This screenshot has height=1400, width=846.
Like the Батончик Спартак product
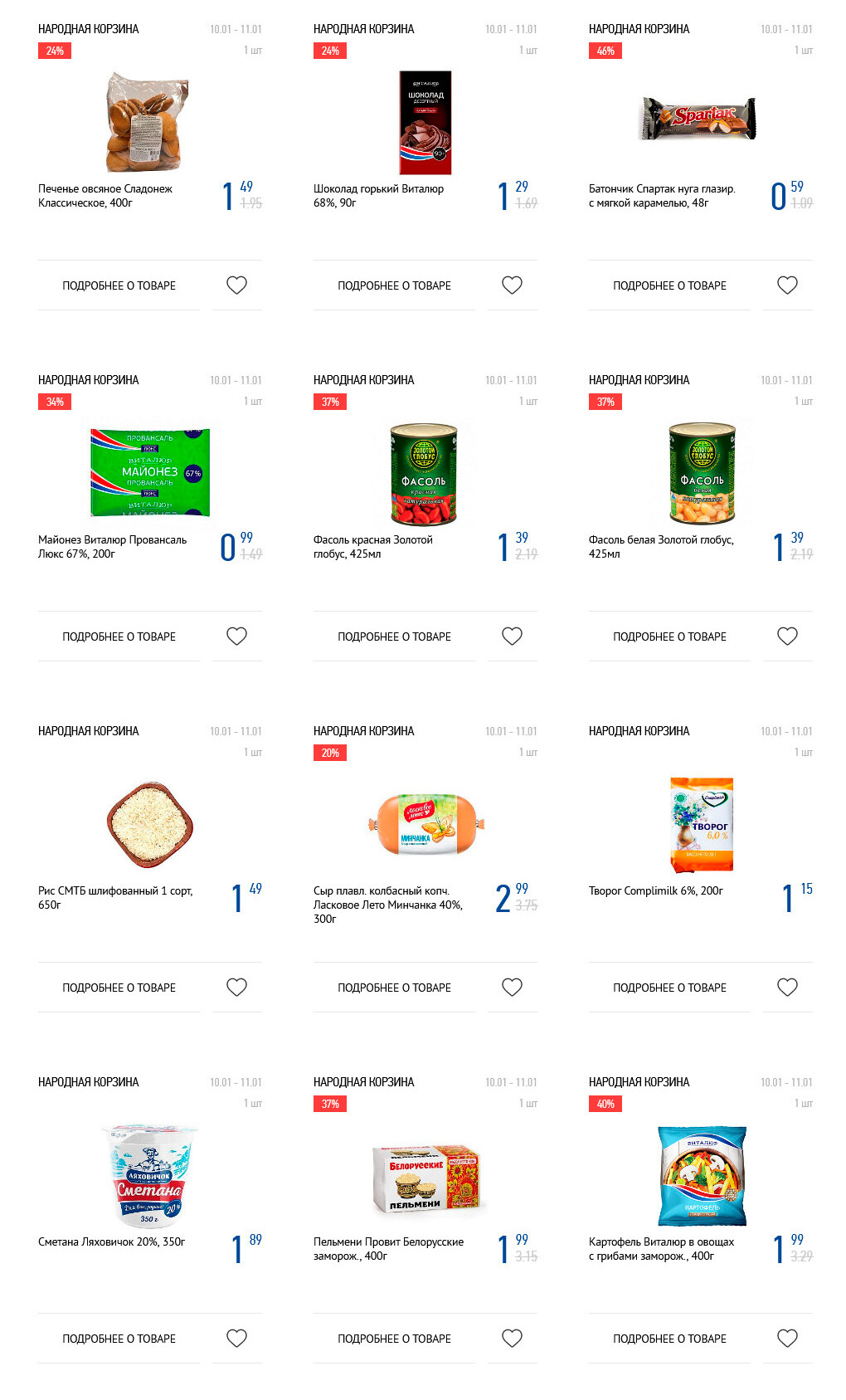point(787,285)
